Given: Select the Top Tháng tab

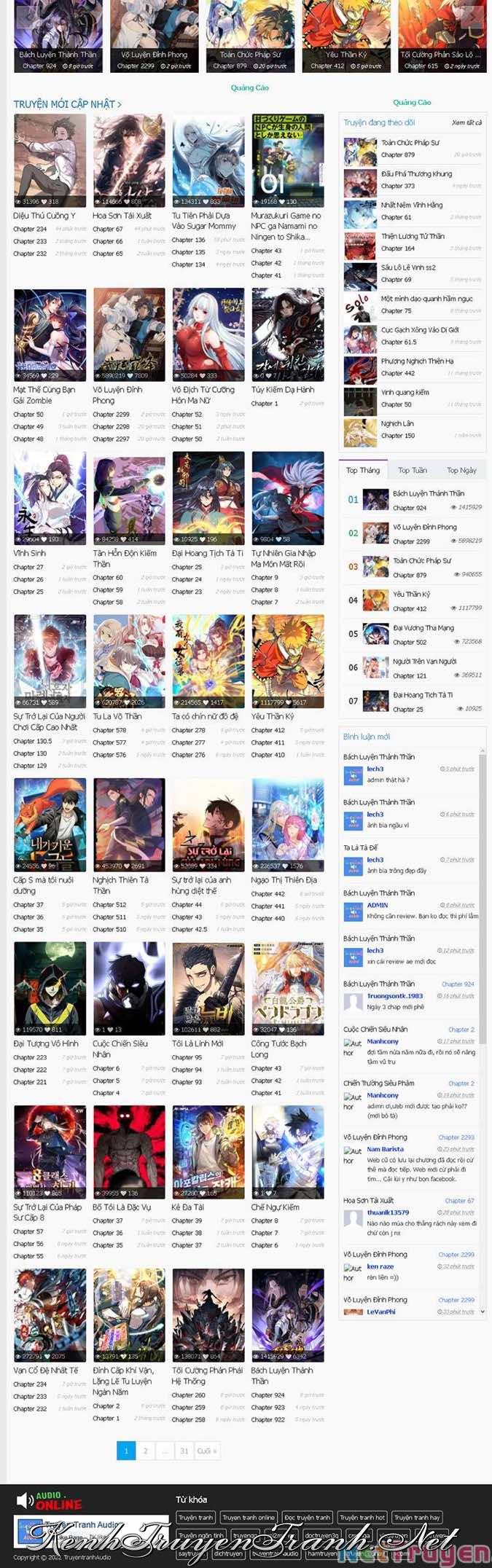Looking at the screenshot, I should [363, 470].
